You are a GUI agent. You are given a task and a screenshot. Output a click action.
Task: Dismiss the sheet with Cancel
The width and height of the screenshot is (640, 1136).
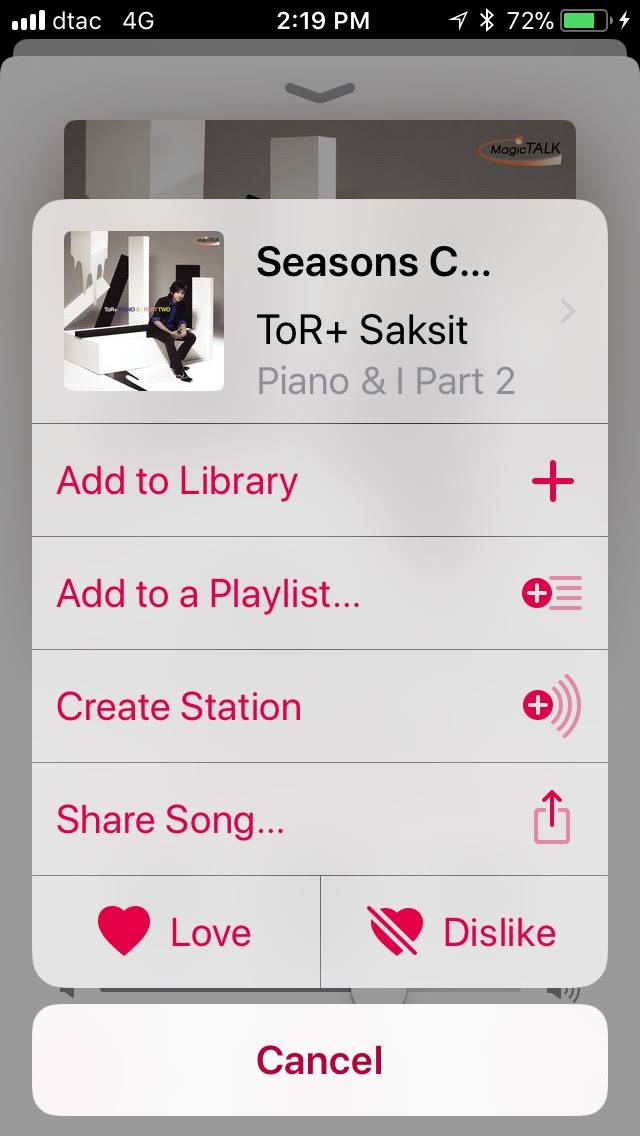coord(320,1060)
